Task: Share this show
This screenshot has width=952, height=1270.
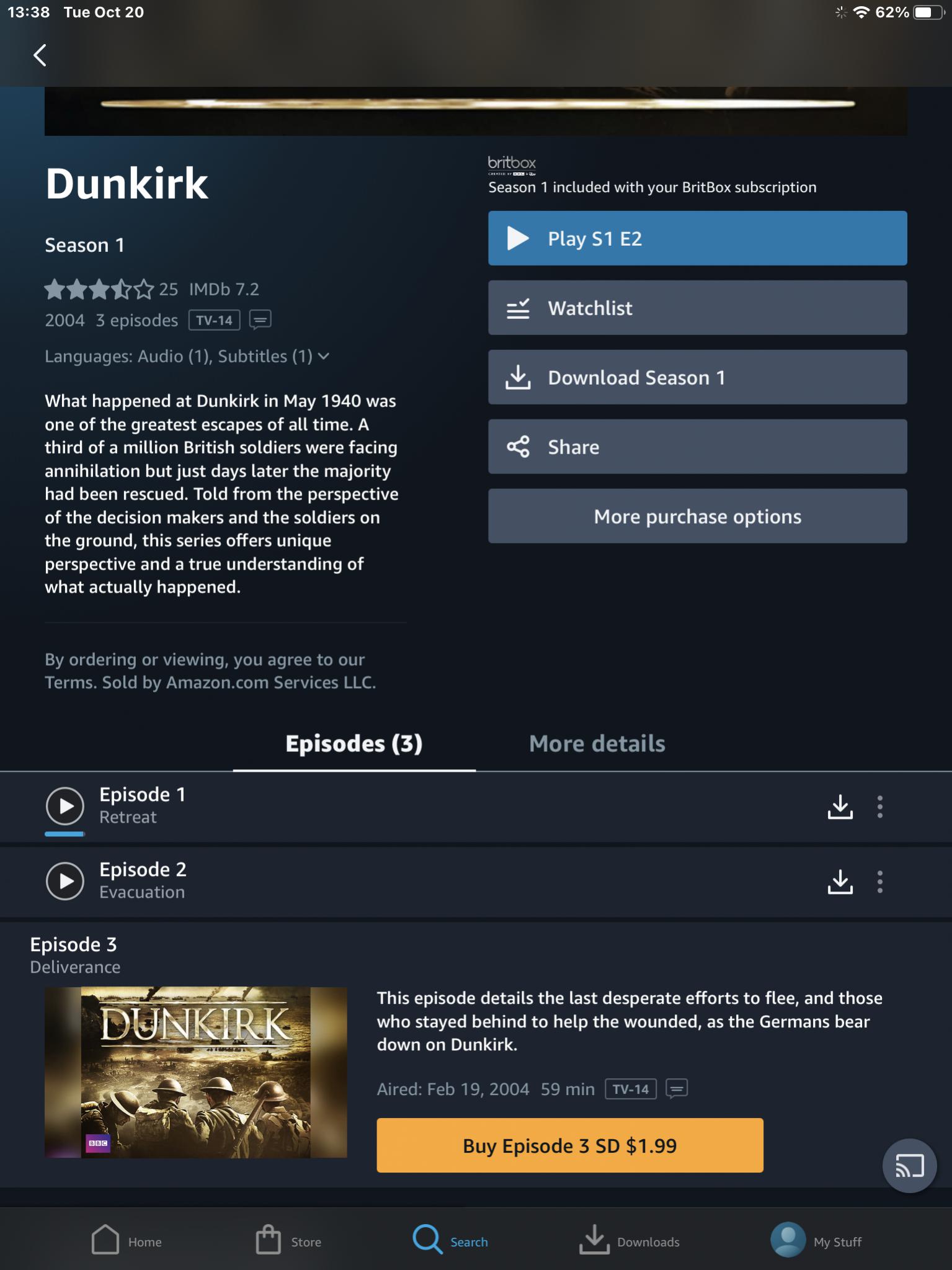Action: (697, 447)
